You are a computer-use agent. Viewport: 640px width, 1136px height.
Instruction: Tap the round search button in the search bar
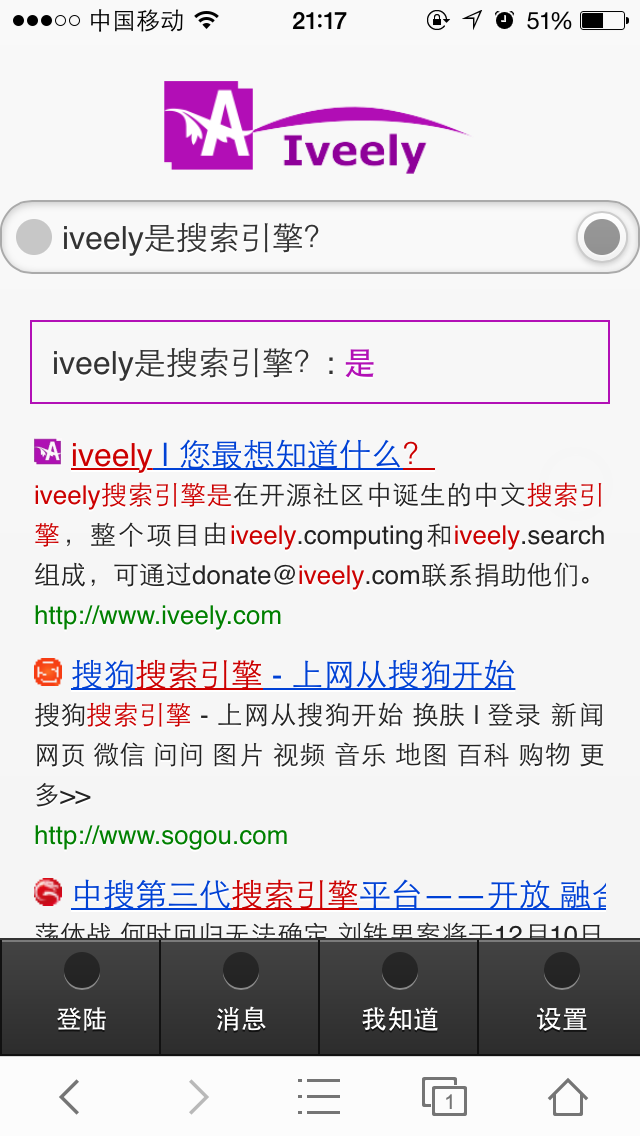[602, 238]
